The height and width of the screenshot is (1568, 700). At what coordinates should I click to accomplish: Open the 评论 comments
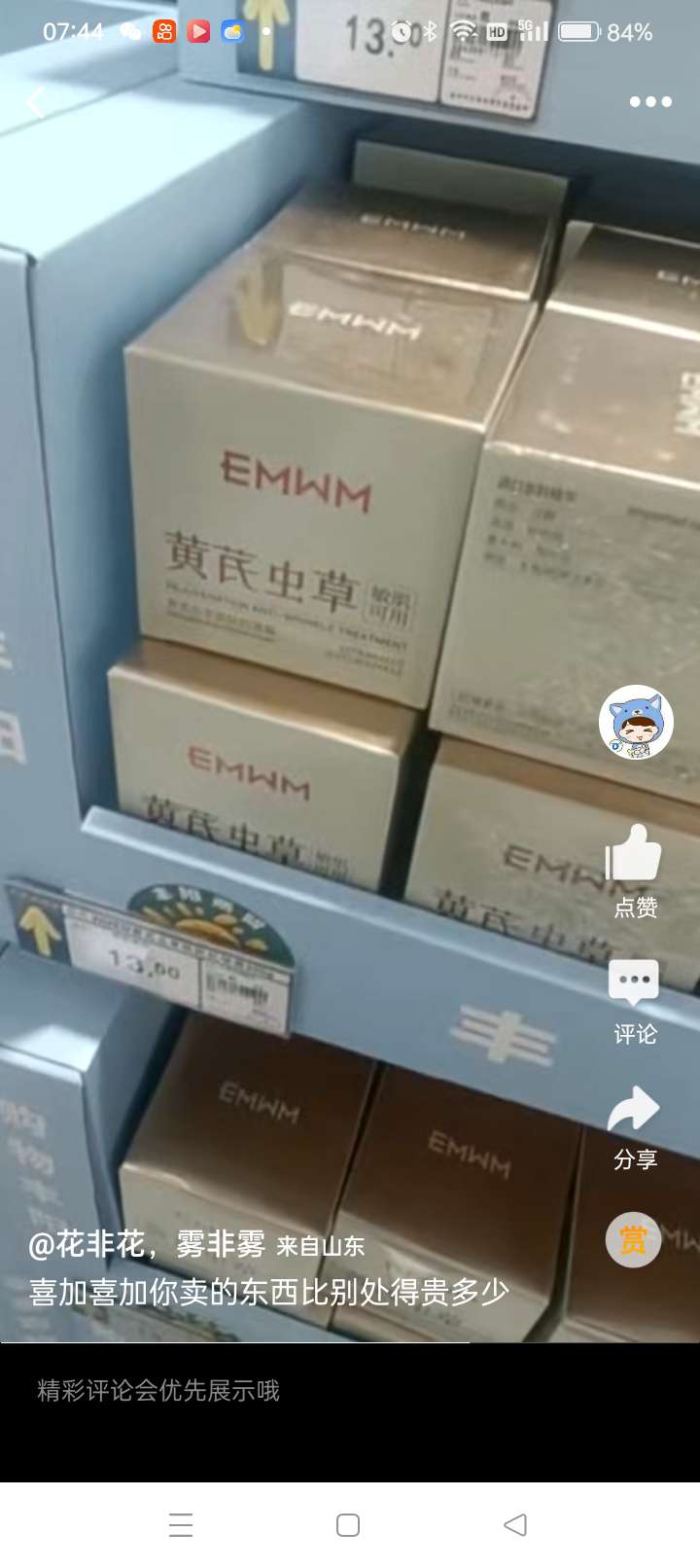pos(635,1002)
